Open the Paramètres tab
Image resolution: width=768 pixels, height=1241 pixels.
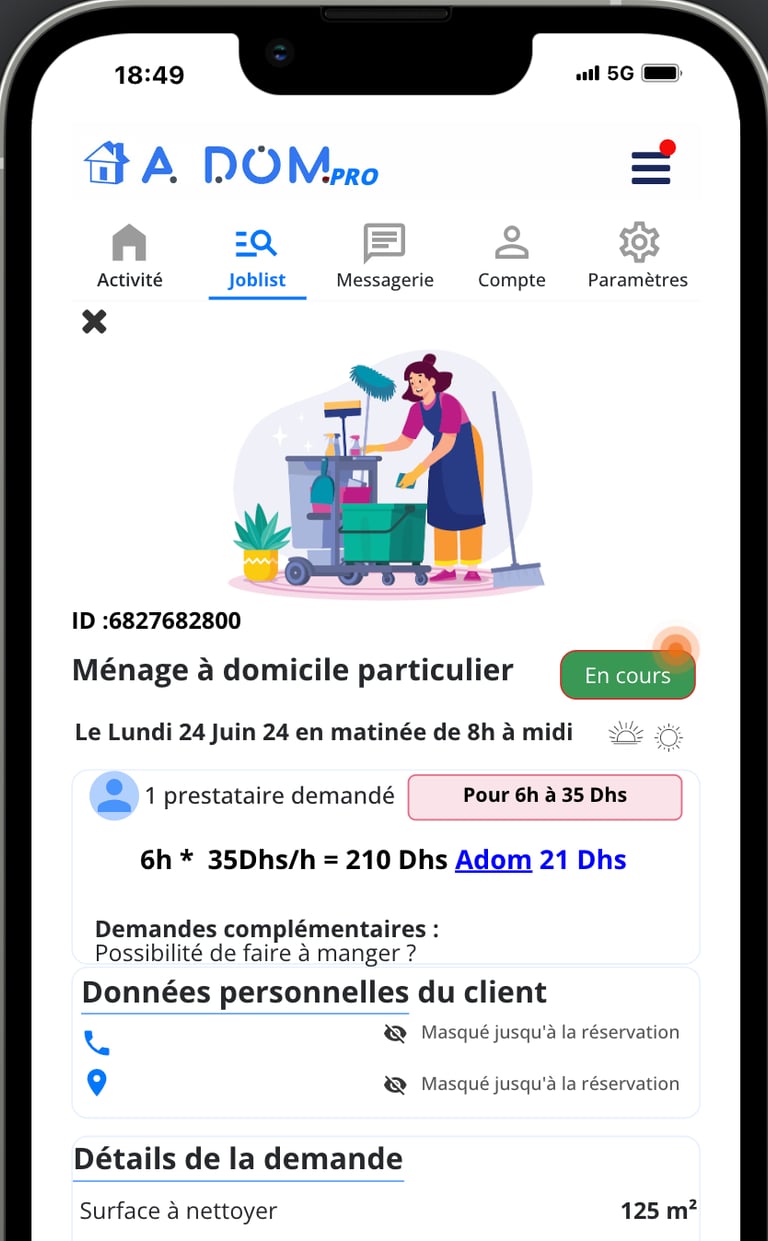click(638, 258)
